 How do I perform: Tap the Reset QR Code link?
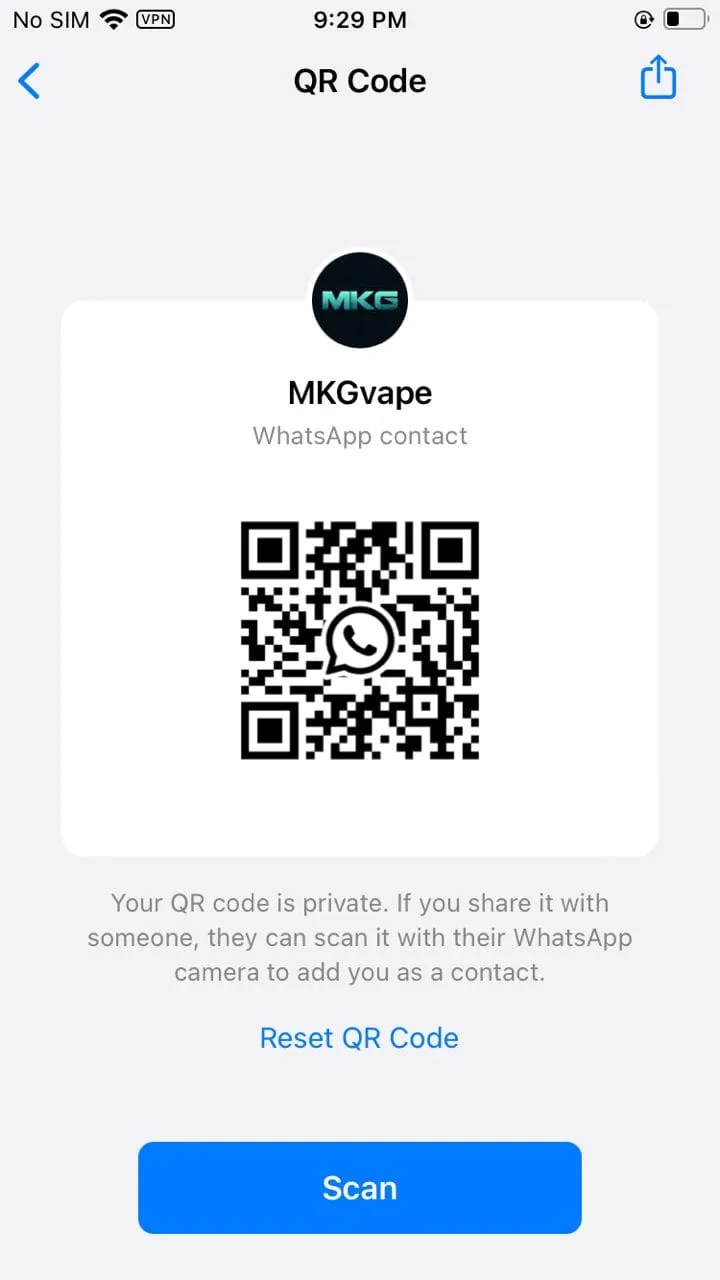[x=359, y=1038]
